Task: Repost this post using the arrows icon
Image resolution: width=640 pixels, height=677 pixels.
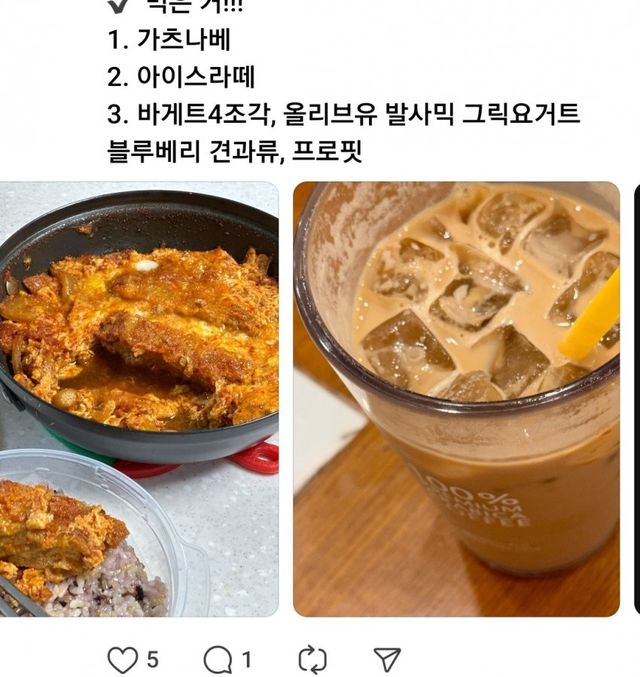Action: pyautogui.click(x=312, y=660)
